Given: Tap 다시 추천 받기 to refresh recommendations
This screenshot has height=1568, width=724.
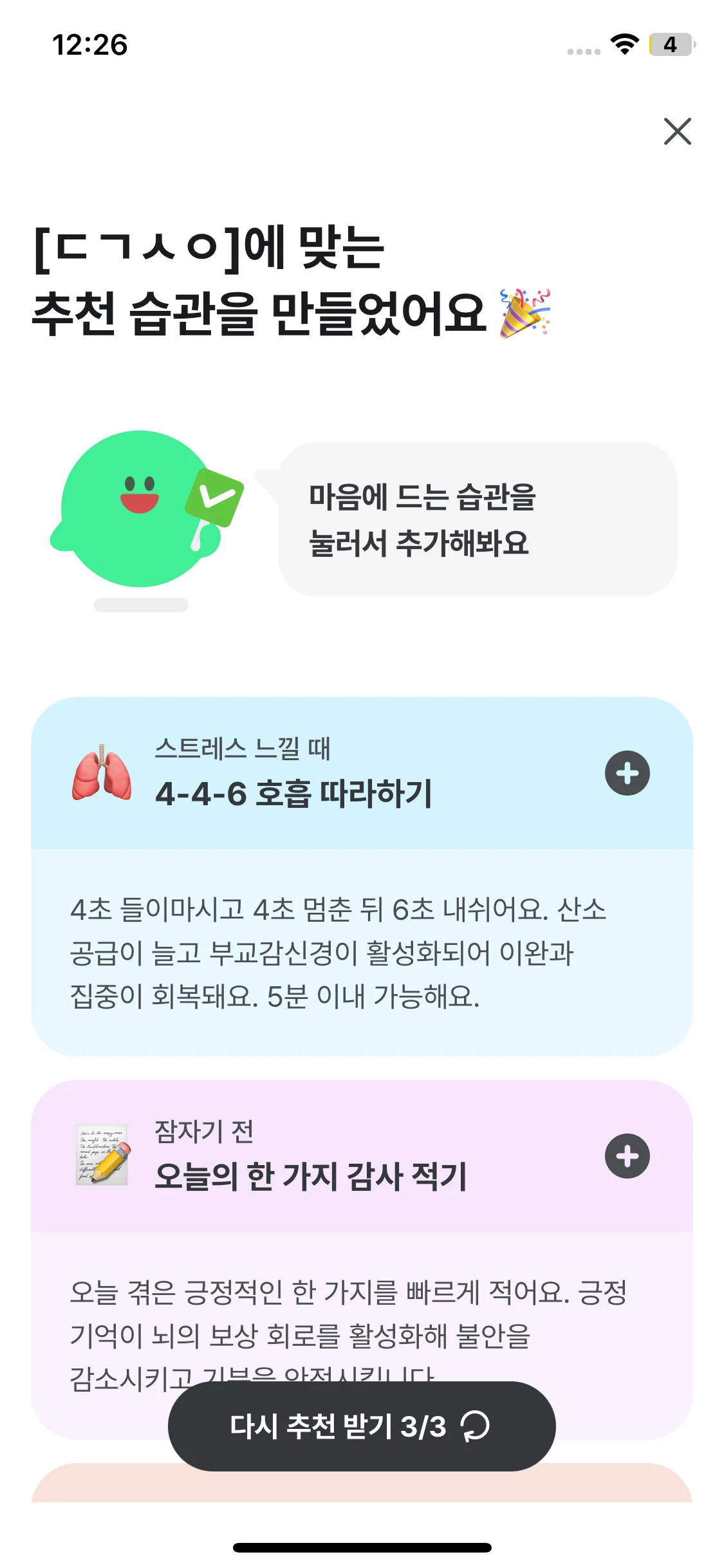Looking at the screenshot, I should 362,1426.
